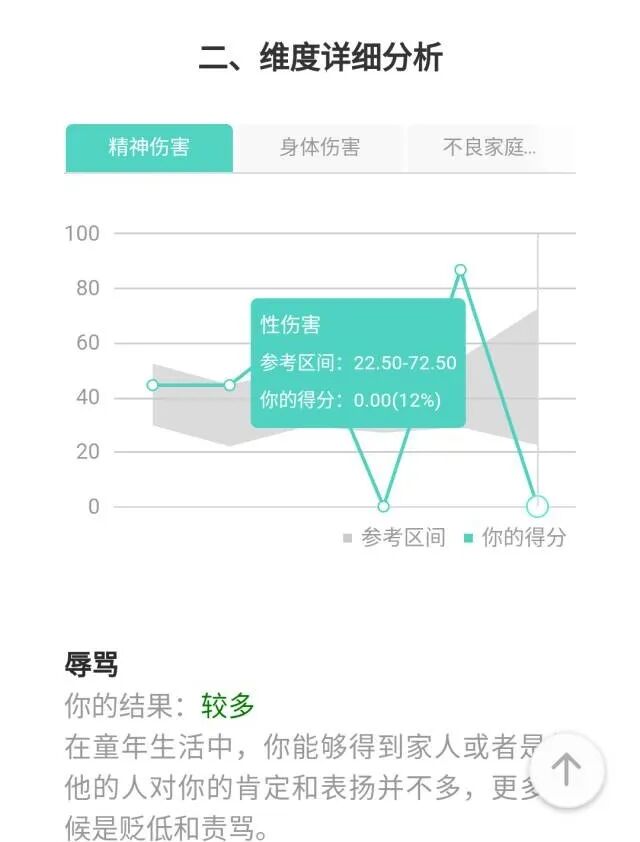Tap the back-to-top arrow button
Viewport: 640px width, 842px height.
(566, 770)
